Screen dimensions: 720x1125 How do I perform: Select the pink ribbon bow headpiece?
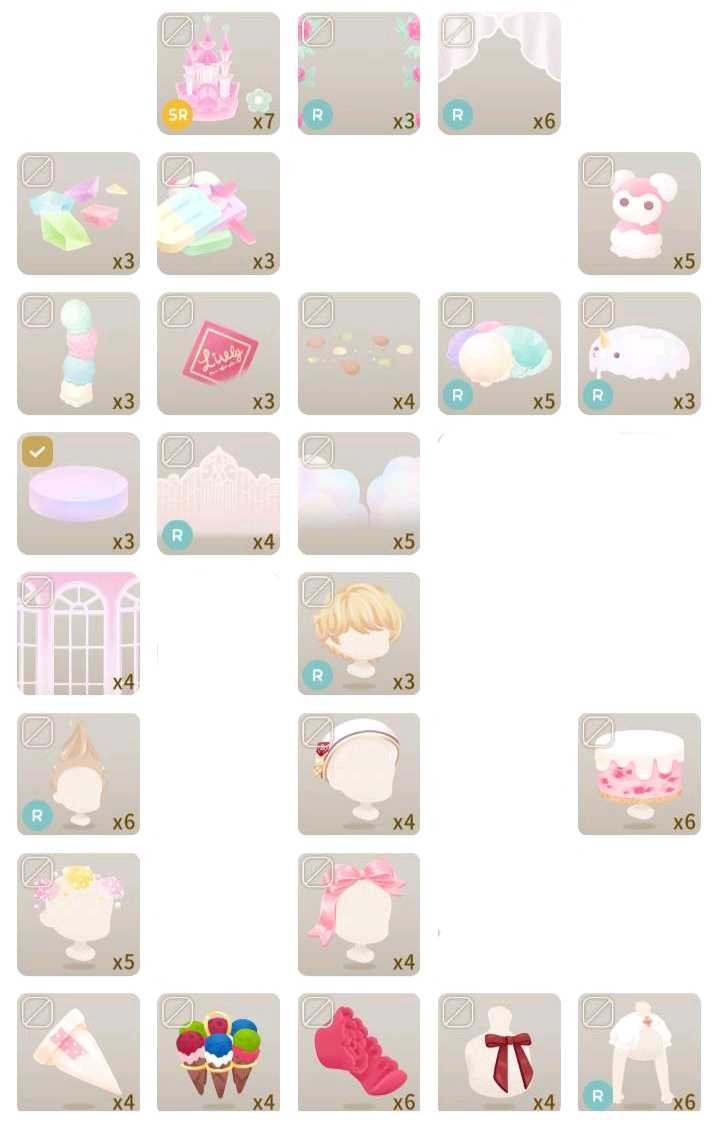358,913
